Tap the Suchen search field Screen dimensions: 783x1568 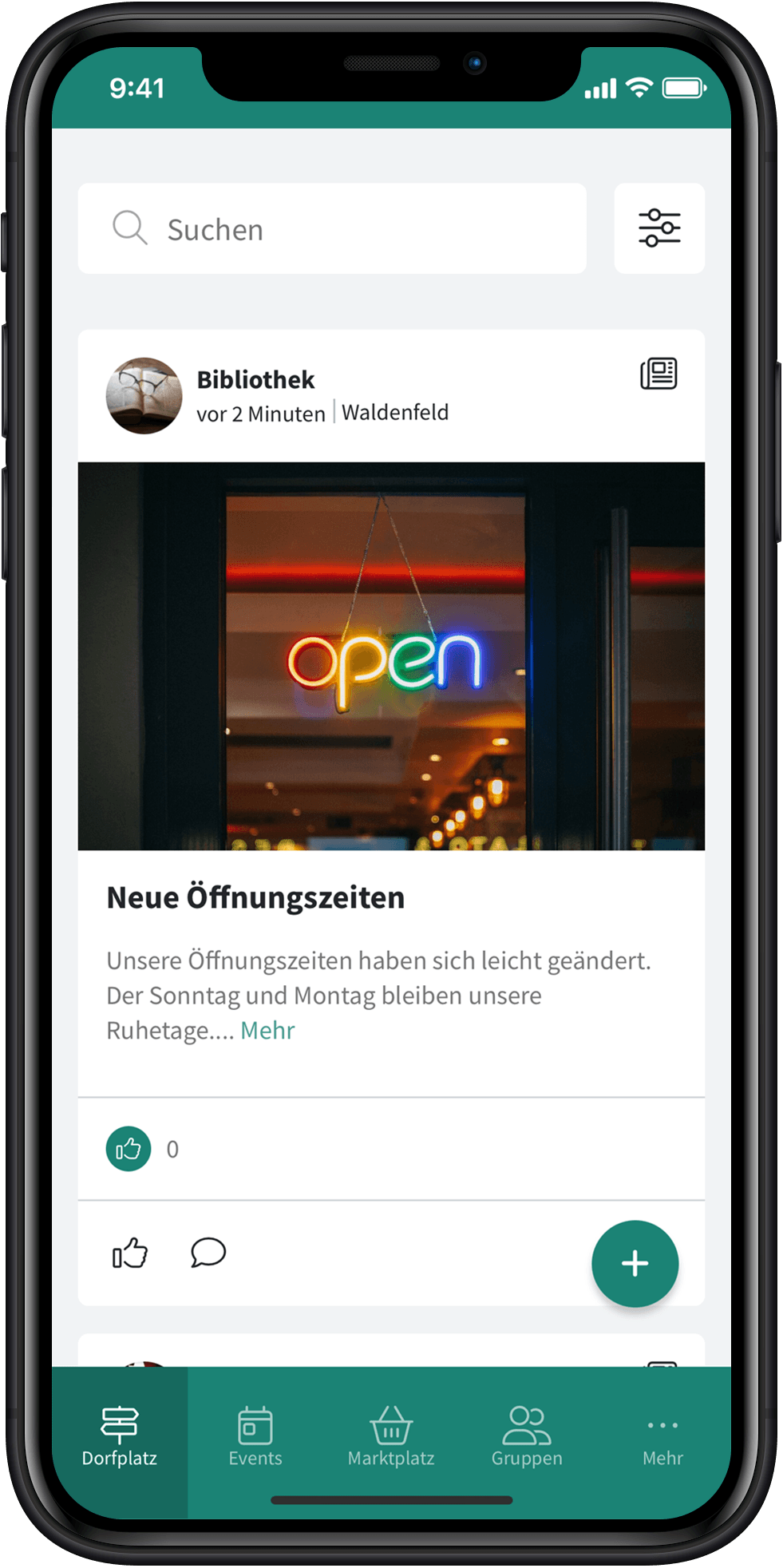[332, 229]
